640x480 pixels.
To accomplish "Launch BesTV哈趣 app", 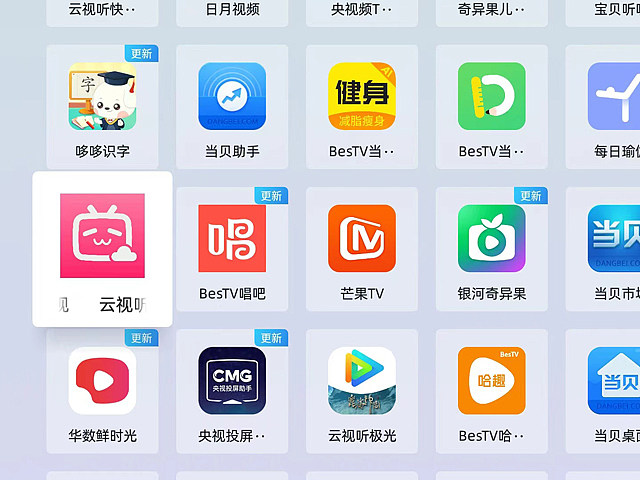I will [x=491, y=382].
